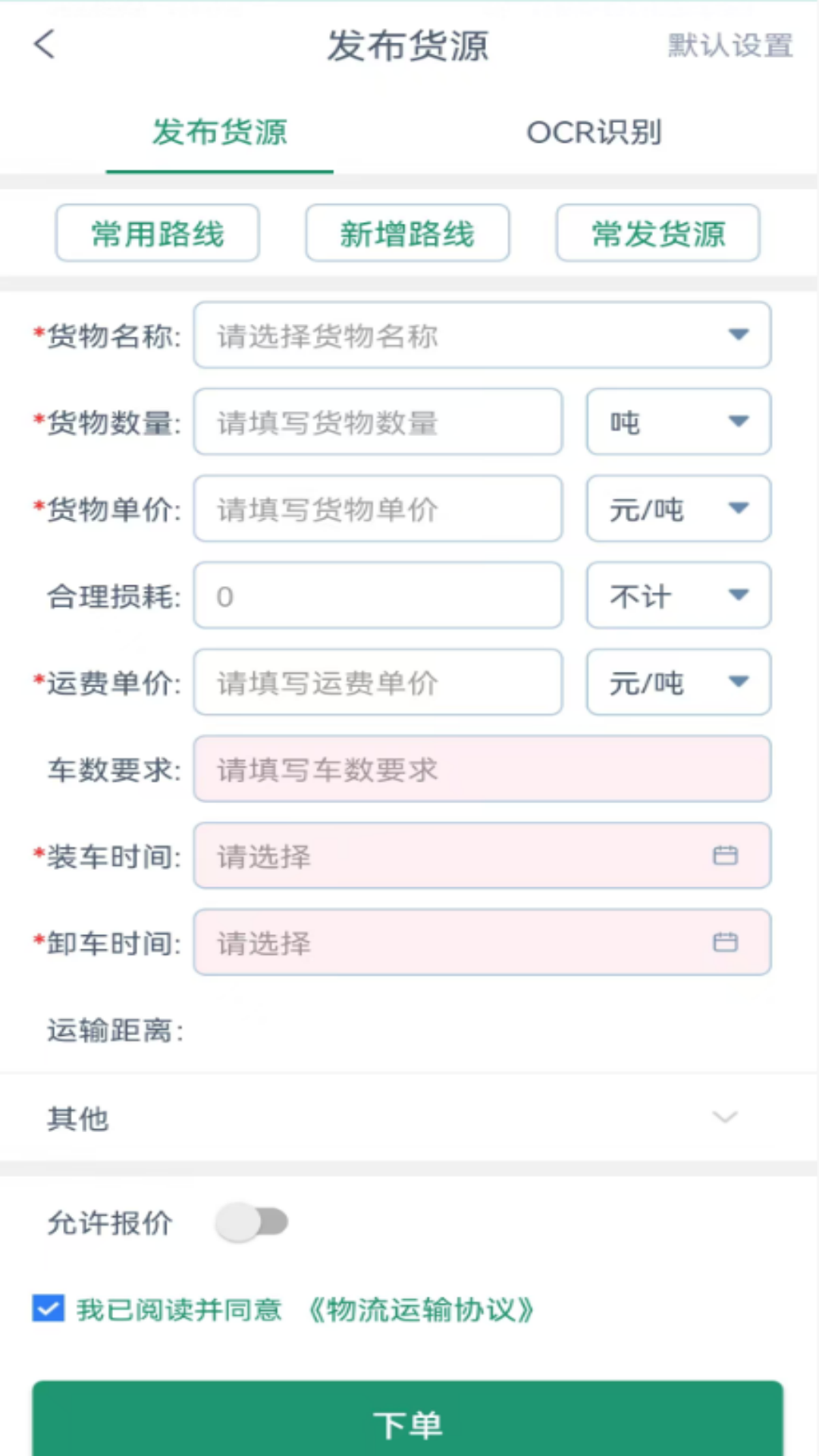Click the 新增路线 button
The width and height of the screenshot is (819, 1456).
click(407, 233)
